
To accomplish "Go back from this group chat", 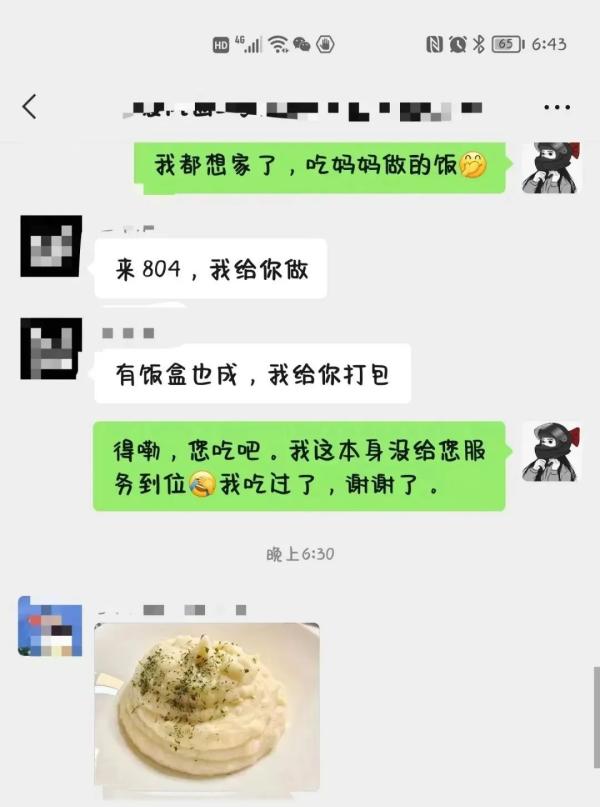I will [30, 107].
